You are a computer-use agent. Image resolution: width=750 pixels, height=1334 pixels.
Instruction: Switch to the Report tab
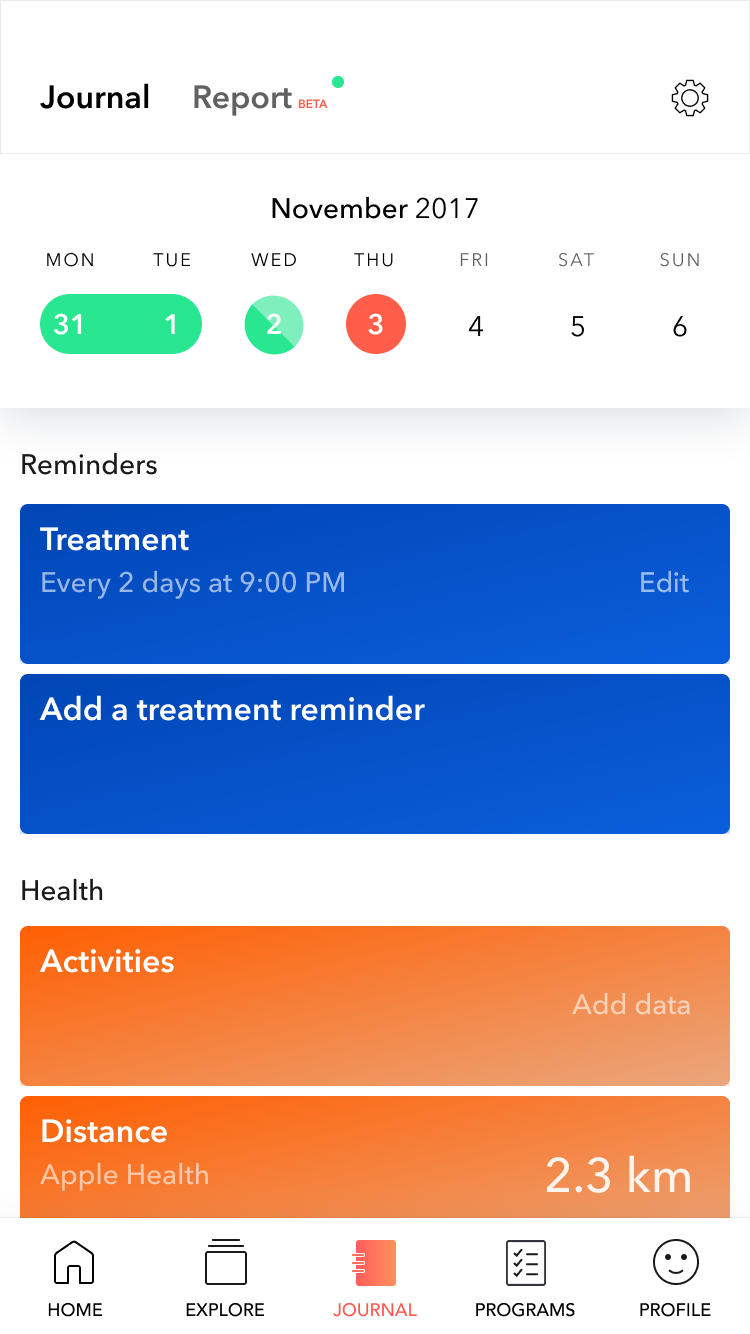click(x=243, y=98)
